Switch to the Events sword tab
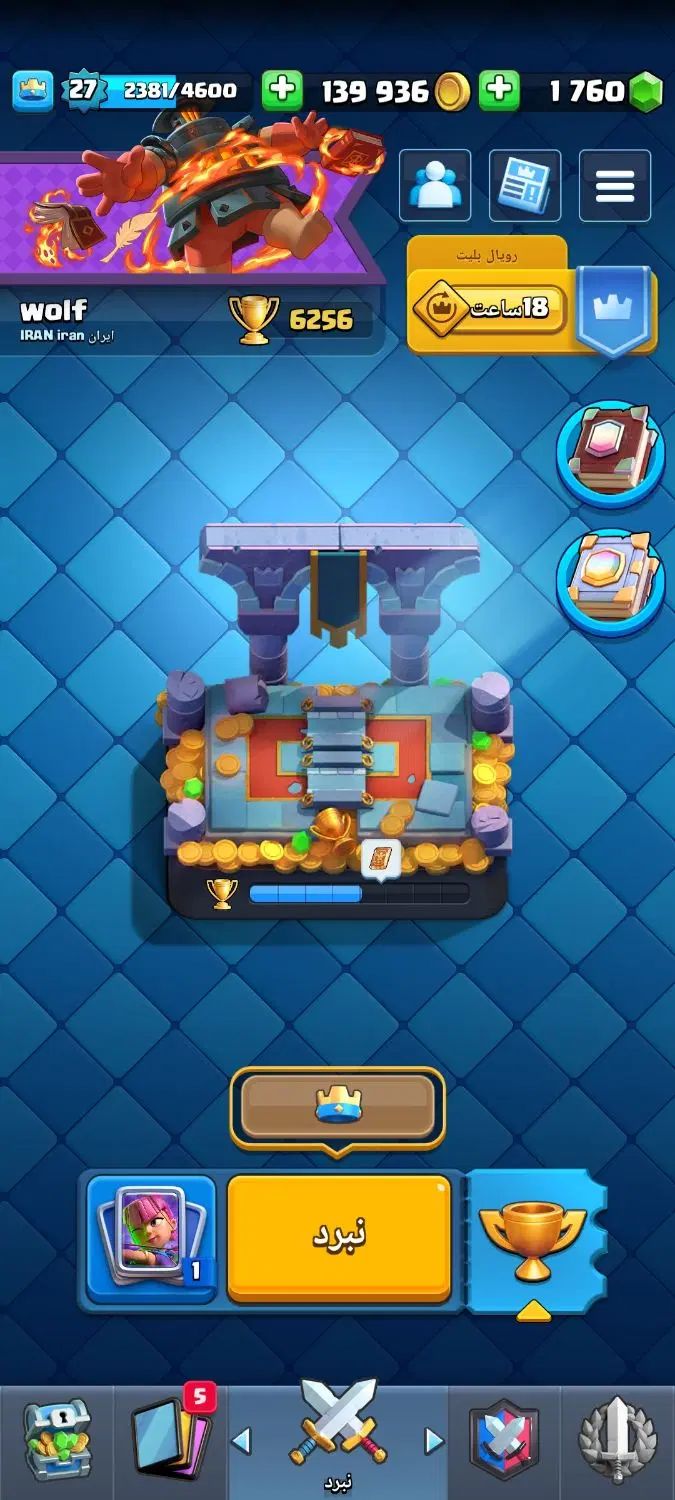675x1500 pixels. click(617, 1440)
